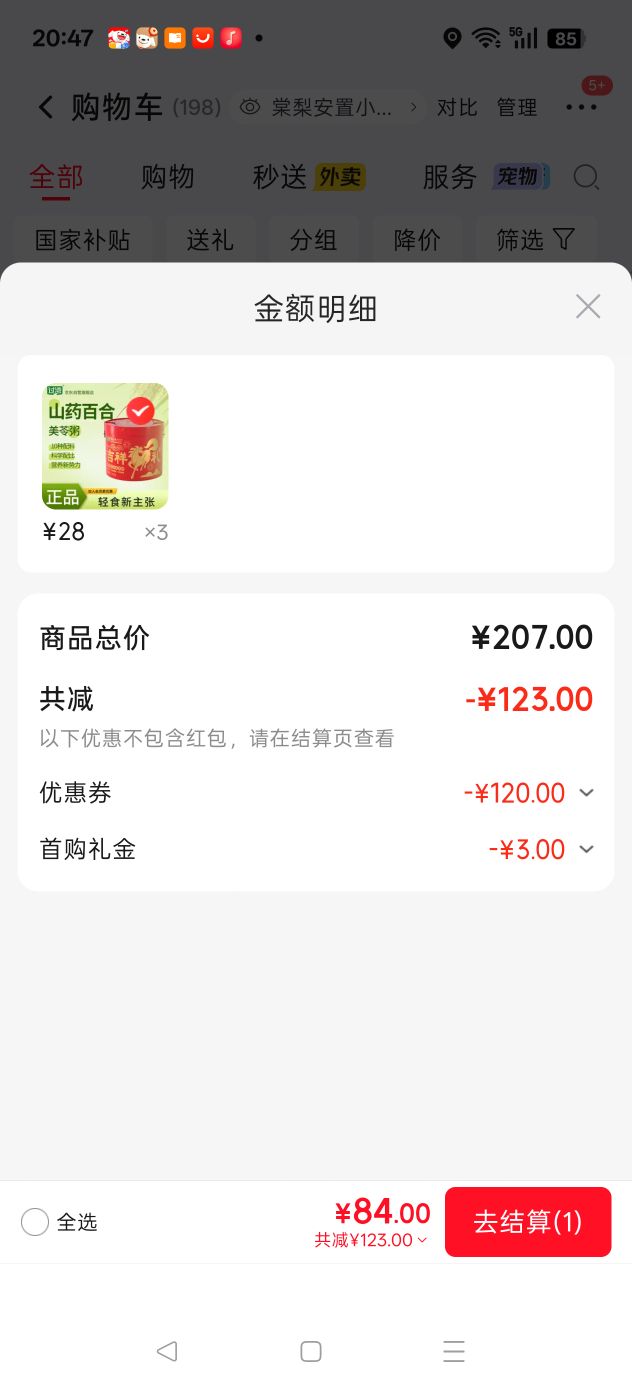The height and width of the screenshot is (1390, 632).
Task: Collapse the 共减¥123.00 summary at bottom
Action: 371,1240
